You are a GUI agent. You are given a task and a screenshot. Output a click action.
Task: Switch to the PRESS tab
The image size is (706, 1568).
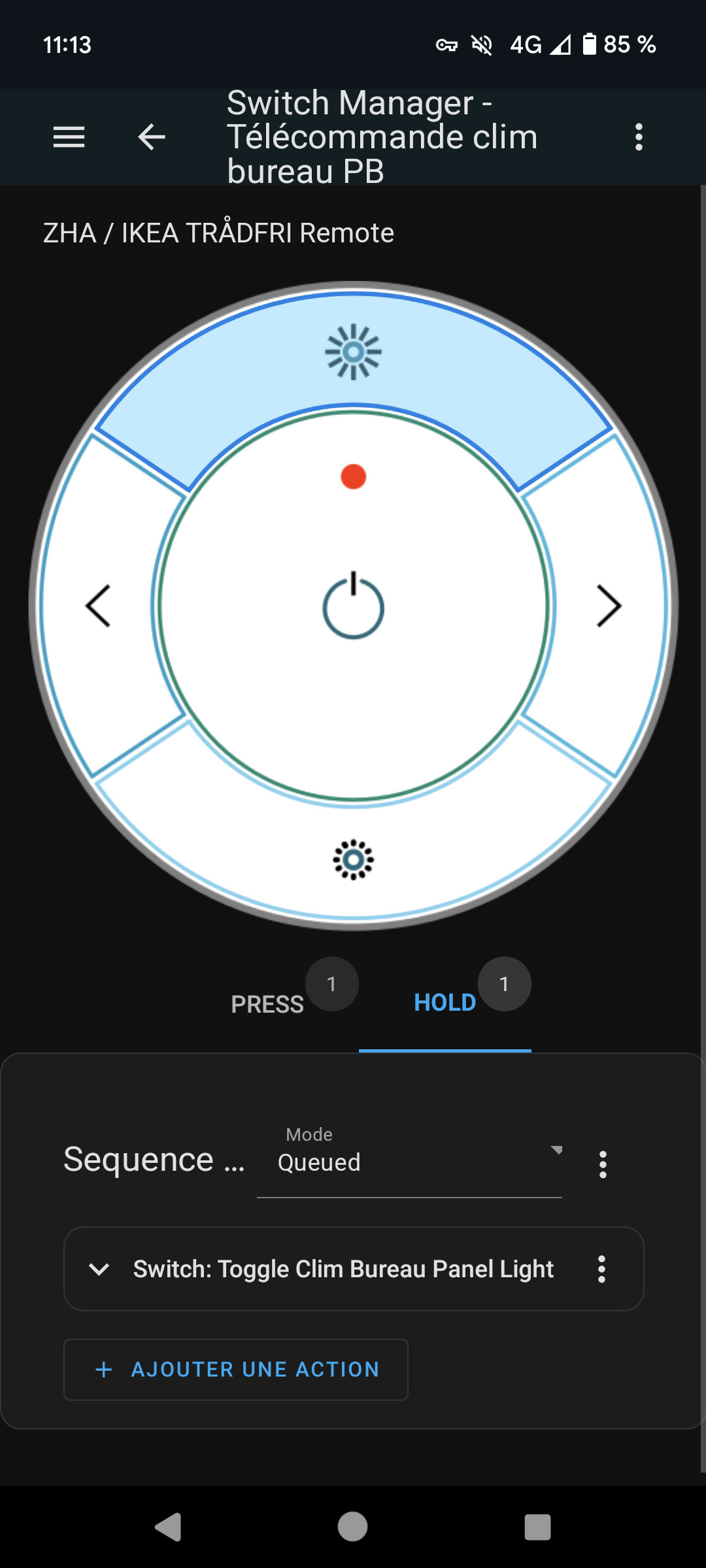point(268,1004)
